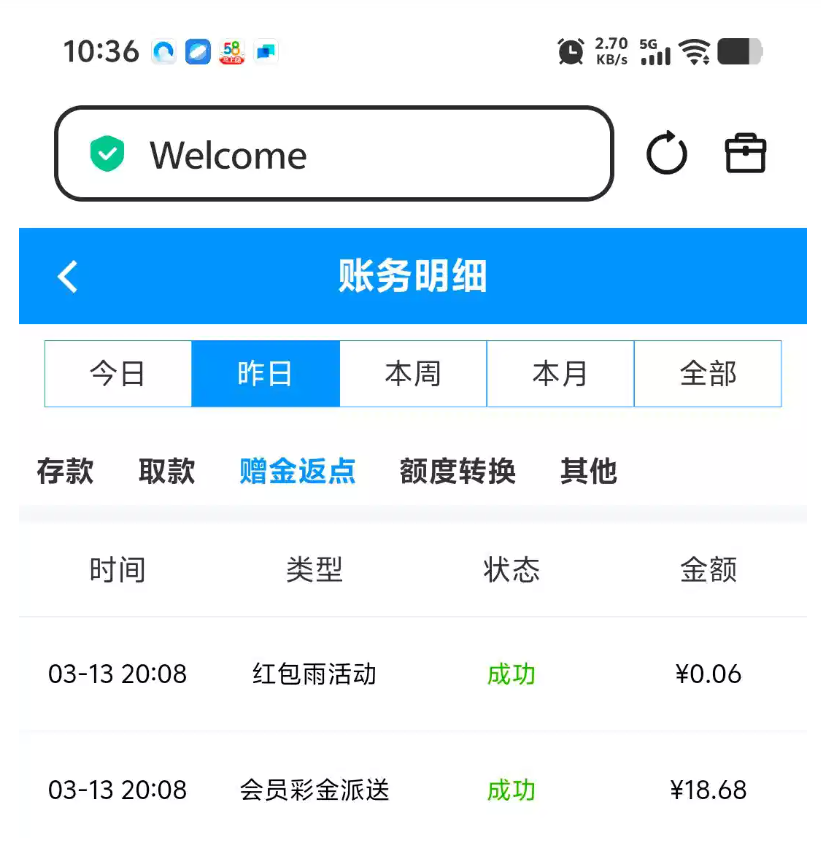
Task: Go back from the 账务明细 page
Action: coord(67,276)
